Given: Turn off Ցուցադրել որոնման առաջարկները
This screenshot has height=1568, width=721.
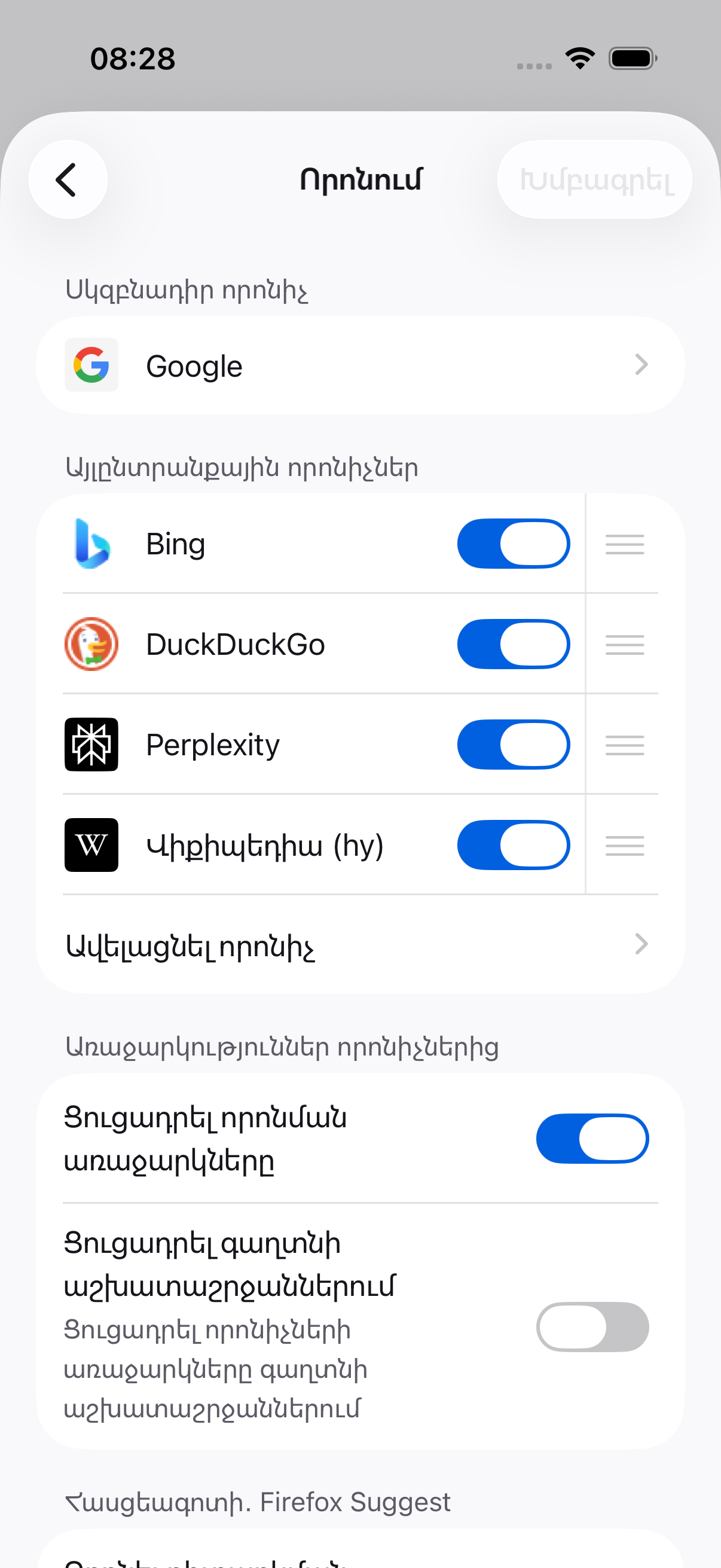Looking at the screenshot, I should 591,1138.
